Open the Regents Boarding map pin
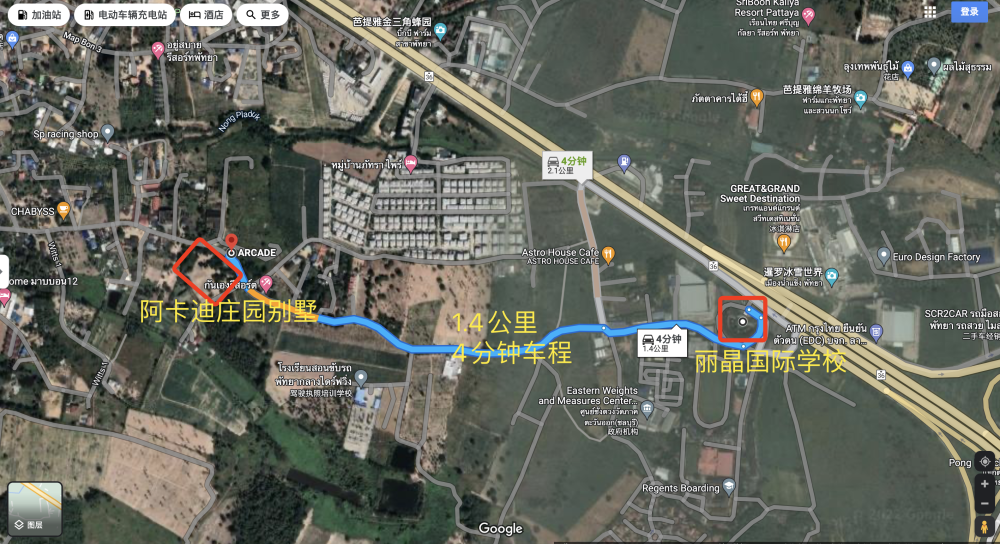 [x=729, y=488]
